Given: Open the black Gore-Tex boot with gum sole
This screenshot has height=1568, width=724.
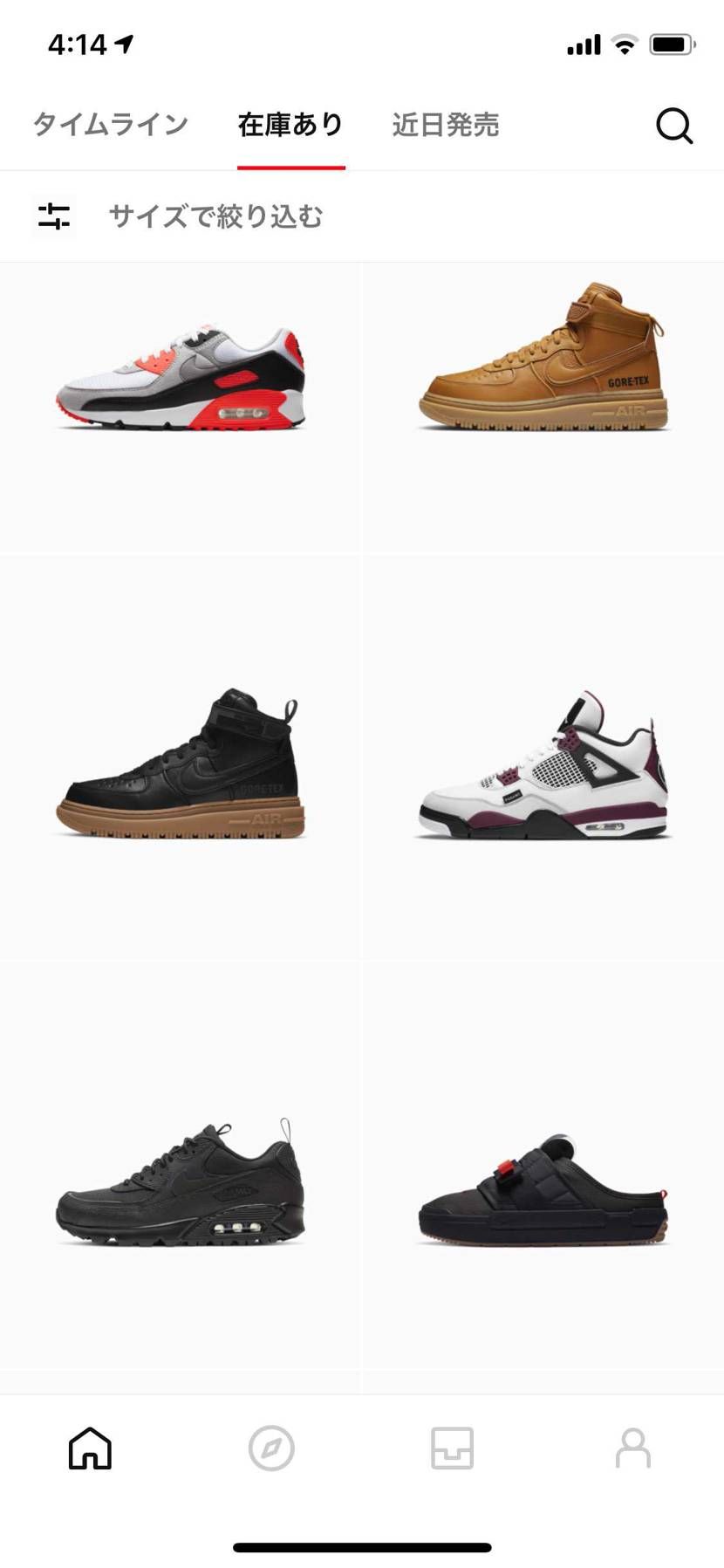Looking at the screenshot, I should pyautogui.click(x=181, y=764).
